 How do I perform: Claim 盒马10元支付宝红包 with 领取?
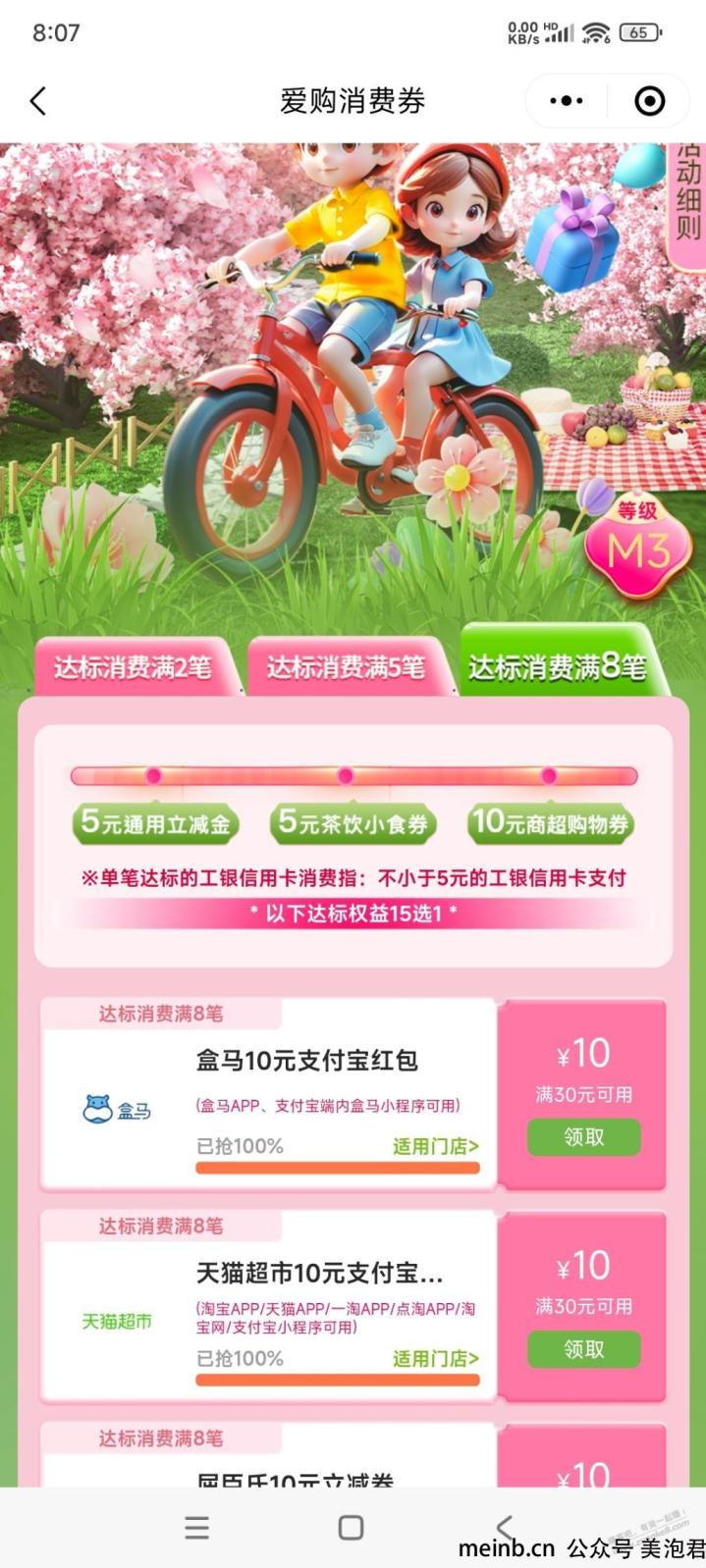click(x=583, y=1137)
